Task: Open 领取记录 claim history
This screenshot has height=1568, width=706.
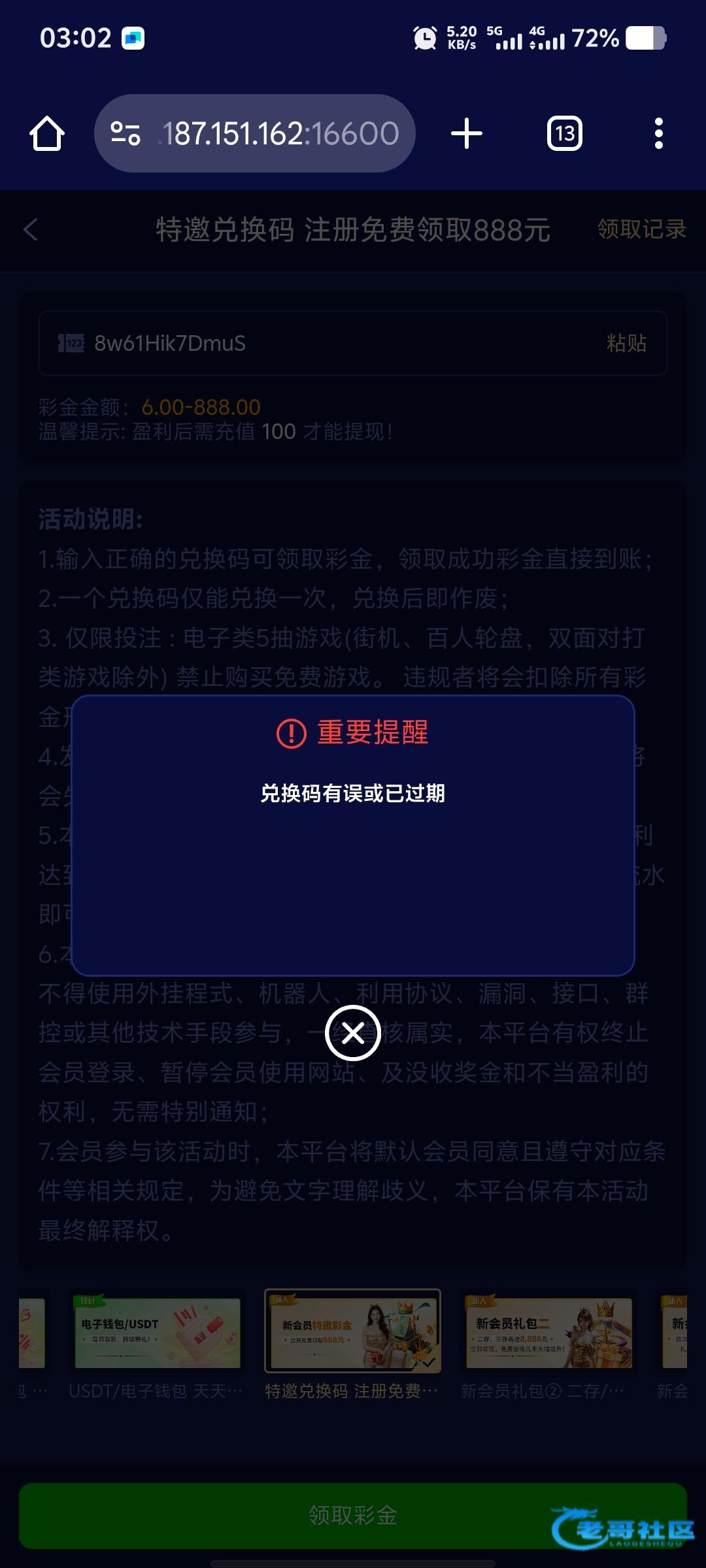Action: pos(641,229)
